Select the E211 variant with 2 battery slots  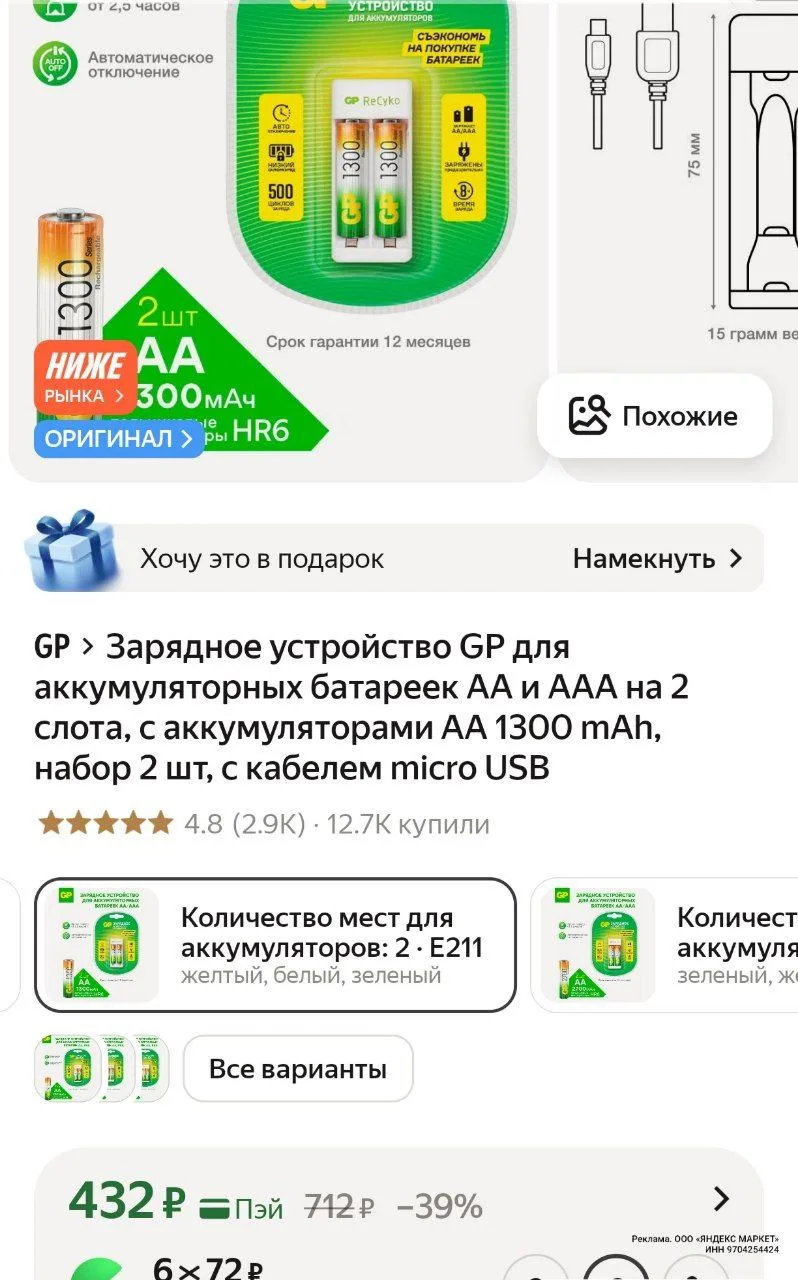click(x=275, y=945)
